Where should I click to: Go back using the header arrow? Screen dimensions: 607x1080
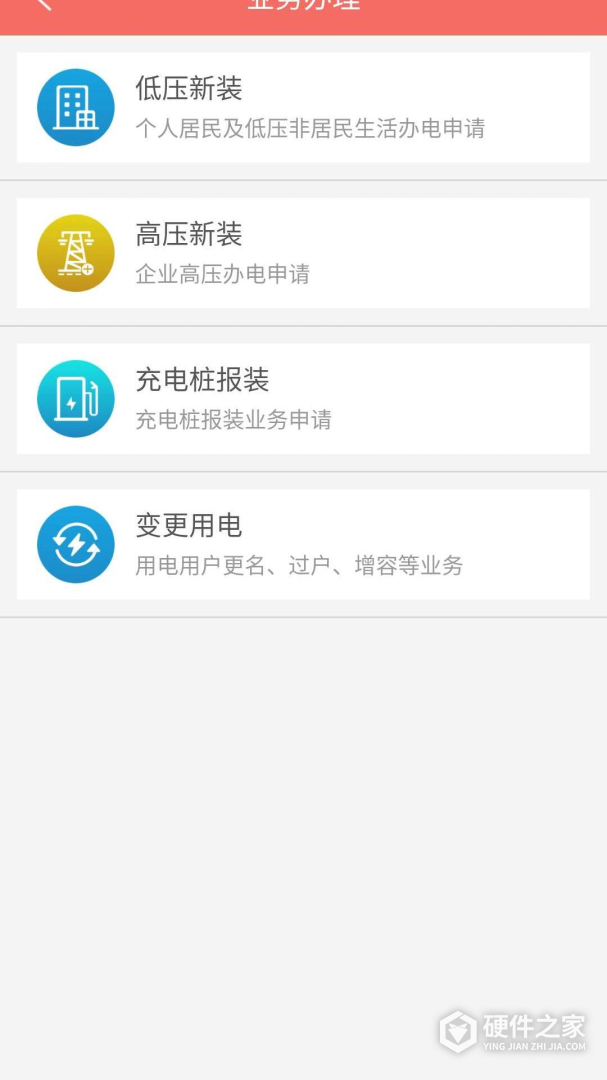tap(42, 5)
